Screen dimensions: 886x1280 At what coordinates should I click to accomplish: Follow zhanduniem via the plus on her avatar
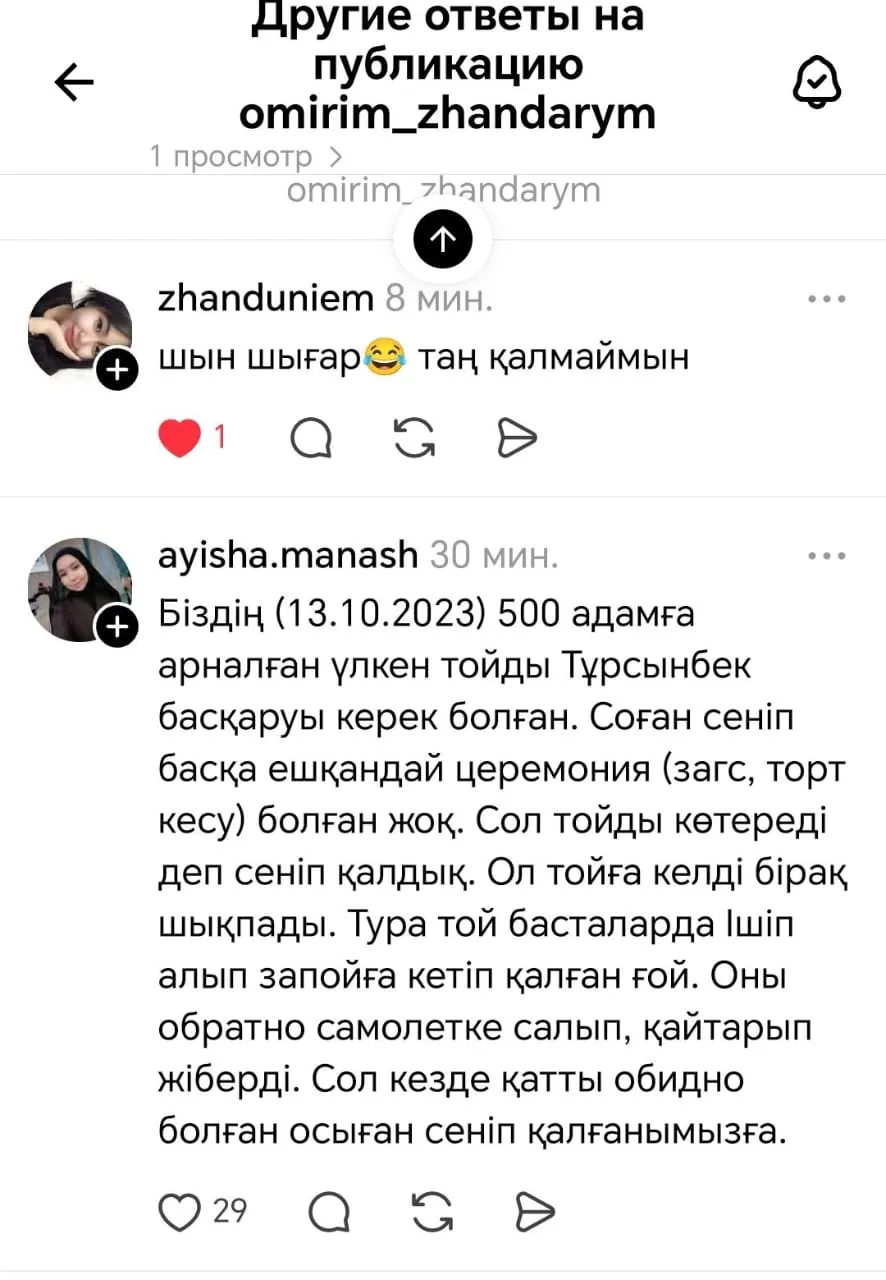click(118, 369)
